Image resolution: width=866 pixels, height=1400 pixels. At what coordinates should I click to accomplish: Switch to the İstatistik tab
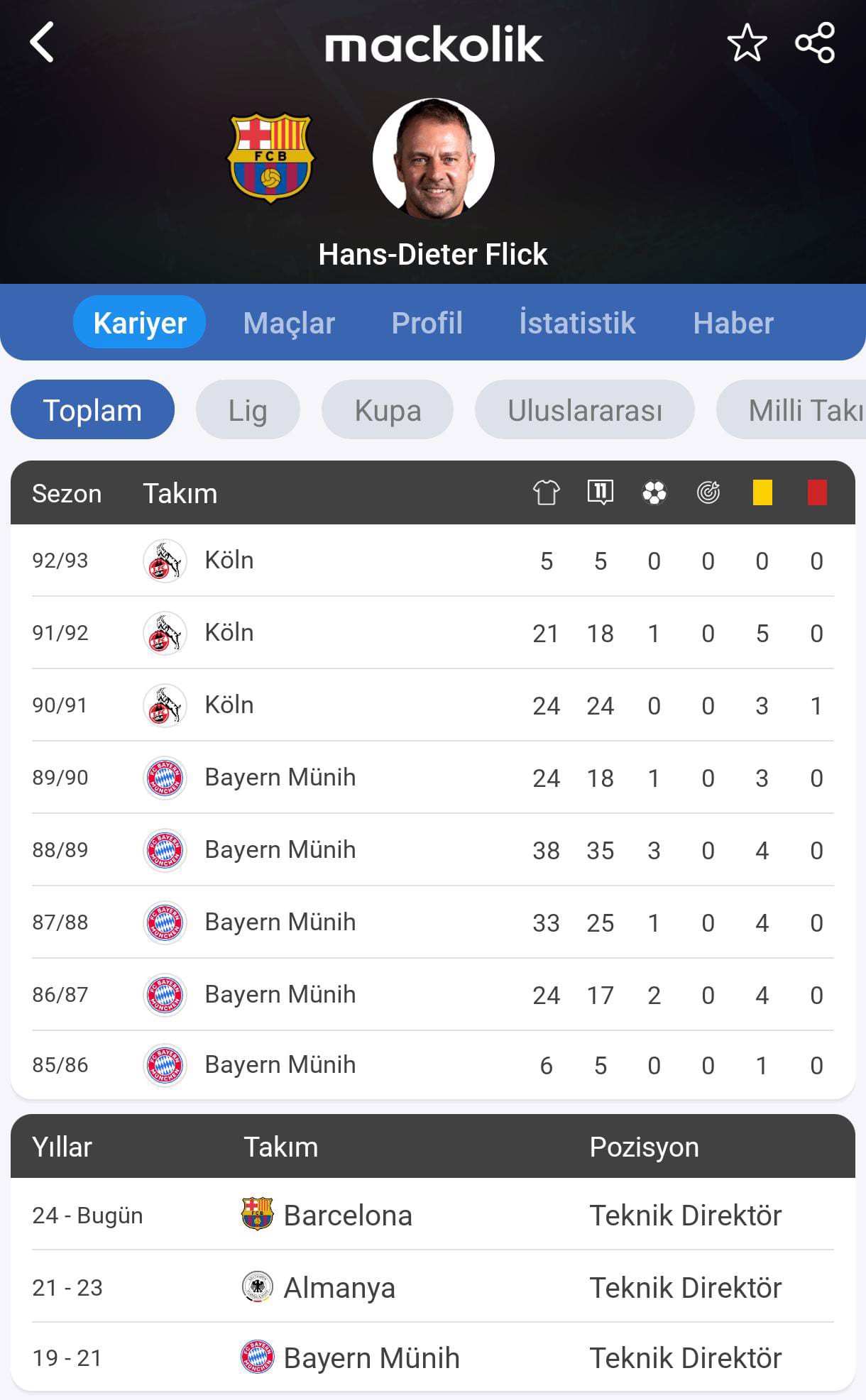coord(576,323)
